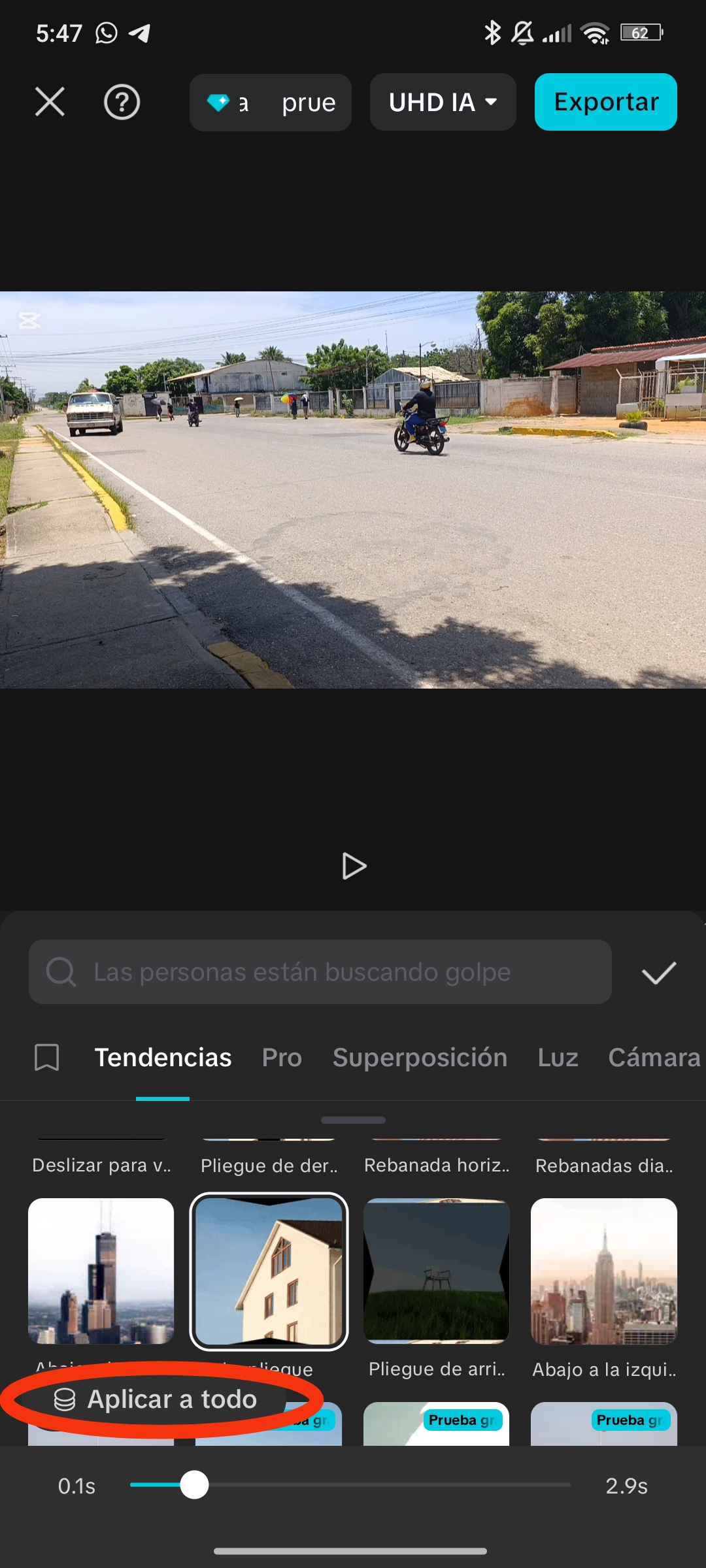Switch to the Superposición tab

click(x=420, y=1057)
